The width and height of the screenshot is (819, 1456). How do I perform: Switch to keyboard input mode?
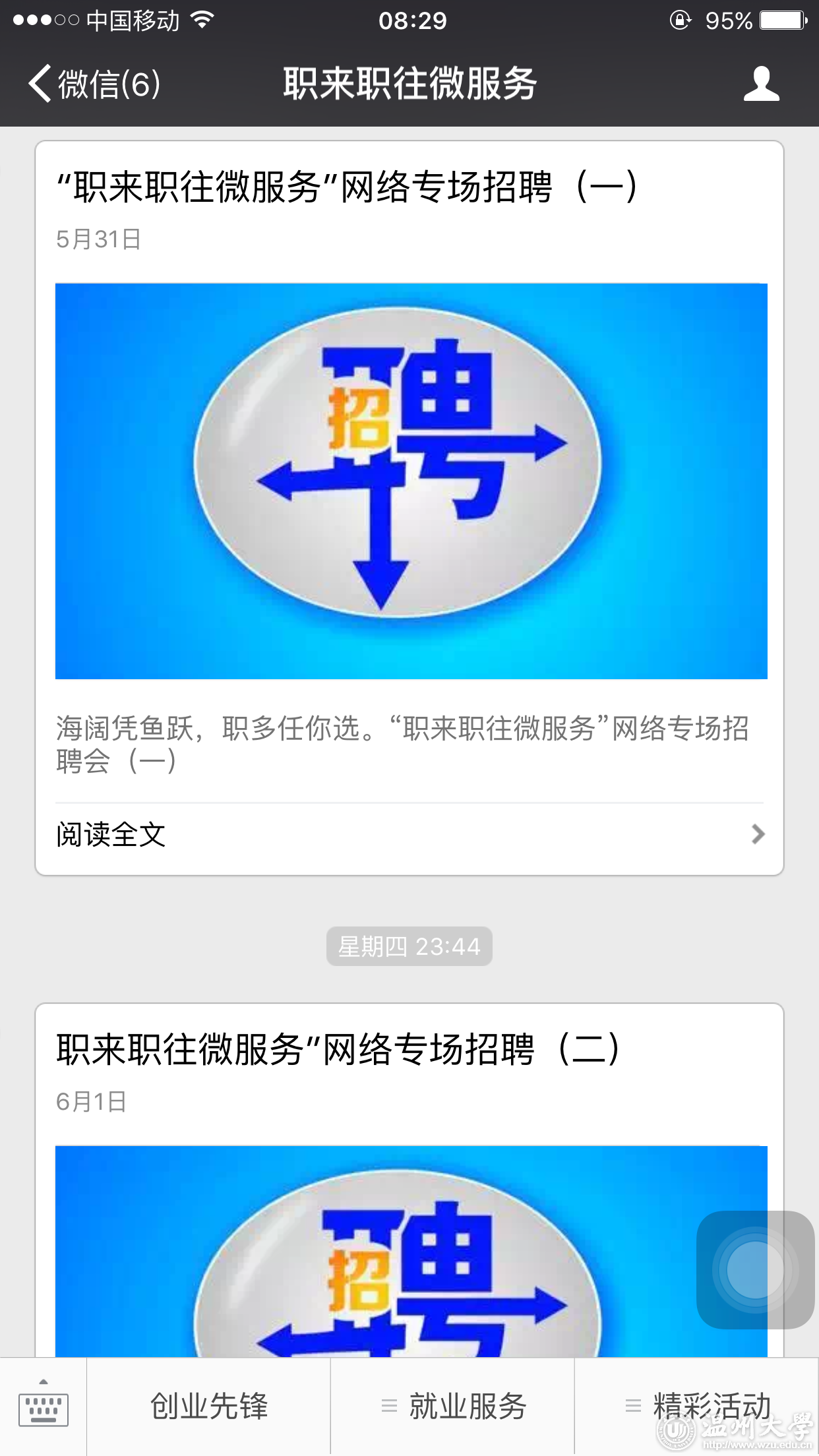tap(44, 1407)
